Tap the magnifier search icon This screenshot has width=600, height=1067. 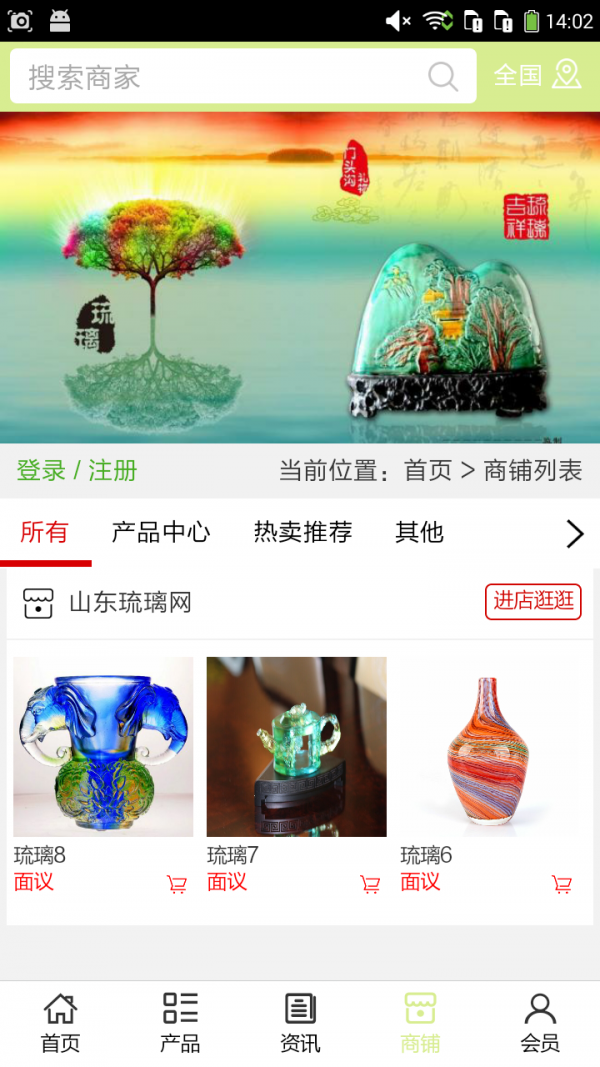[x=442, y=77]
